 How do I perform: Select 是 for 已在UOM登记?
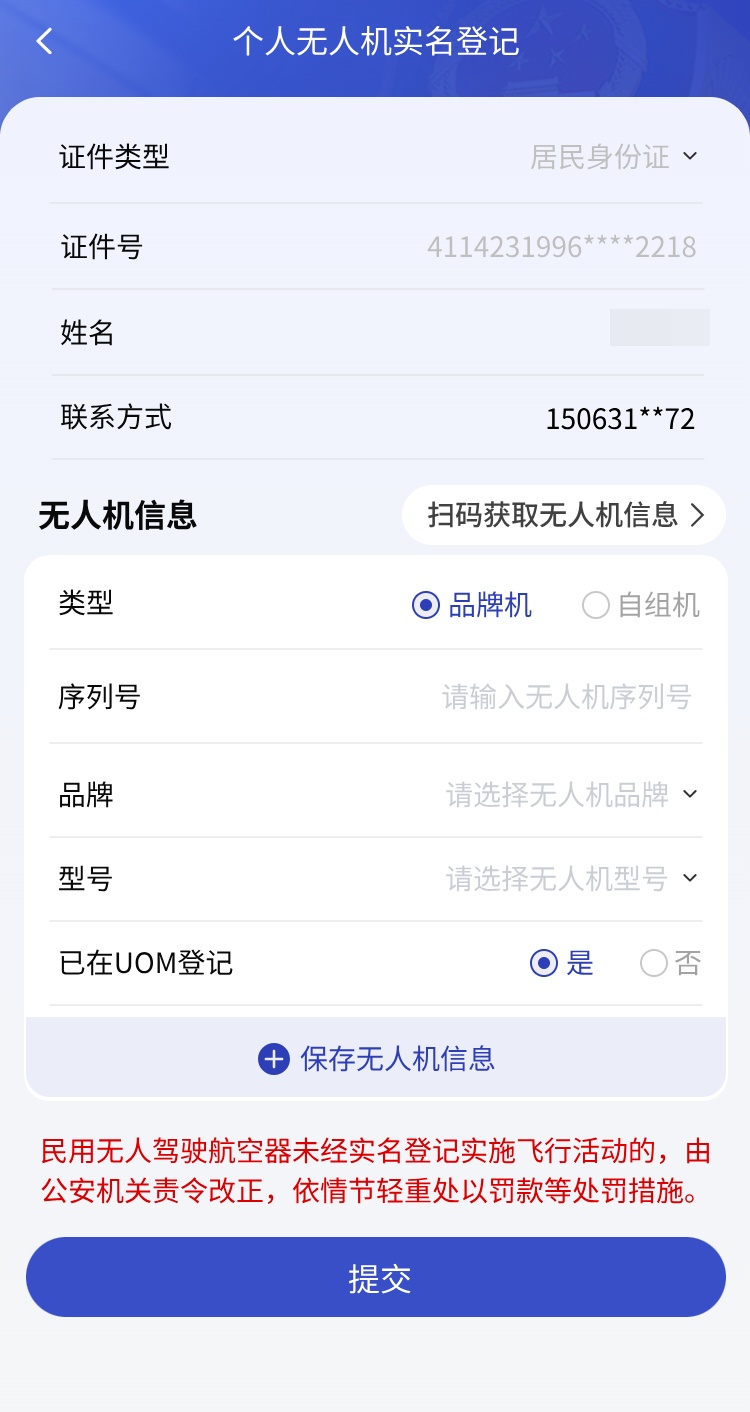point(544,962)
